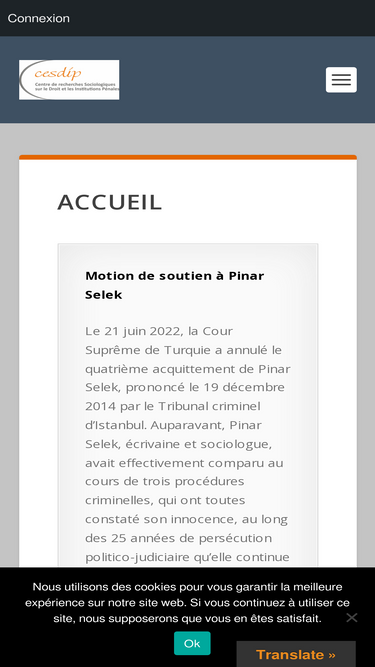Open the hamburger navigation menu
The height and width of the screenshot is (667, 375).
(x=341, y=80)
